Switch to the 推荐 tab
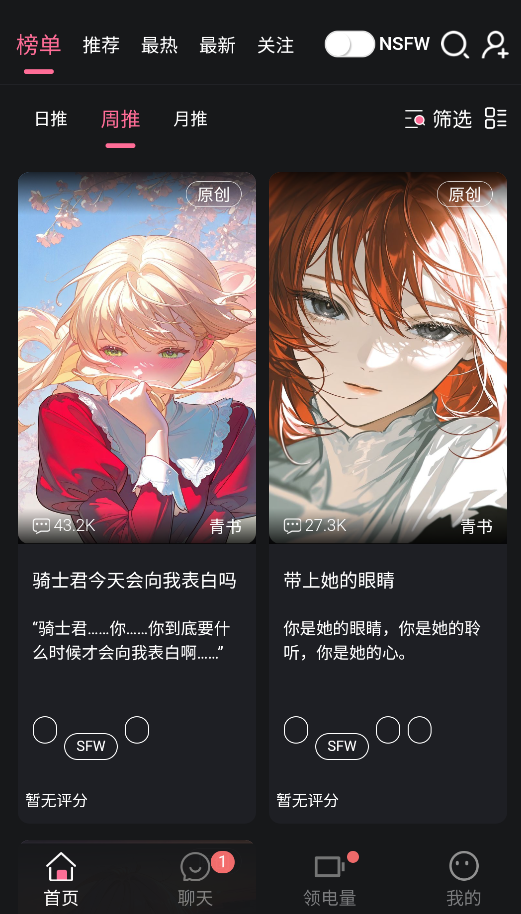The height and width of the screenshot is (914, 521). [101, 45]
